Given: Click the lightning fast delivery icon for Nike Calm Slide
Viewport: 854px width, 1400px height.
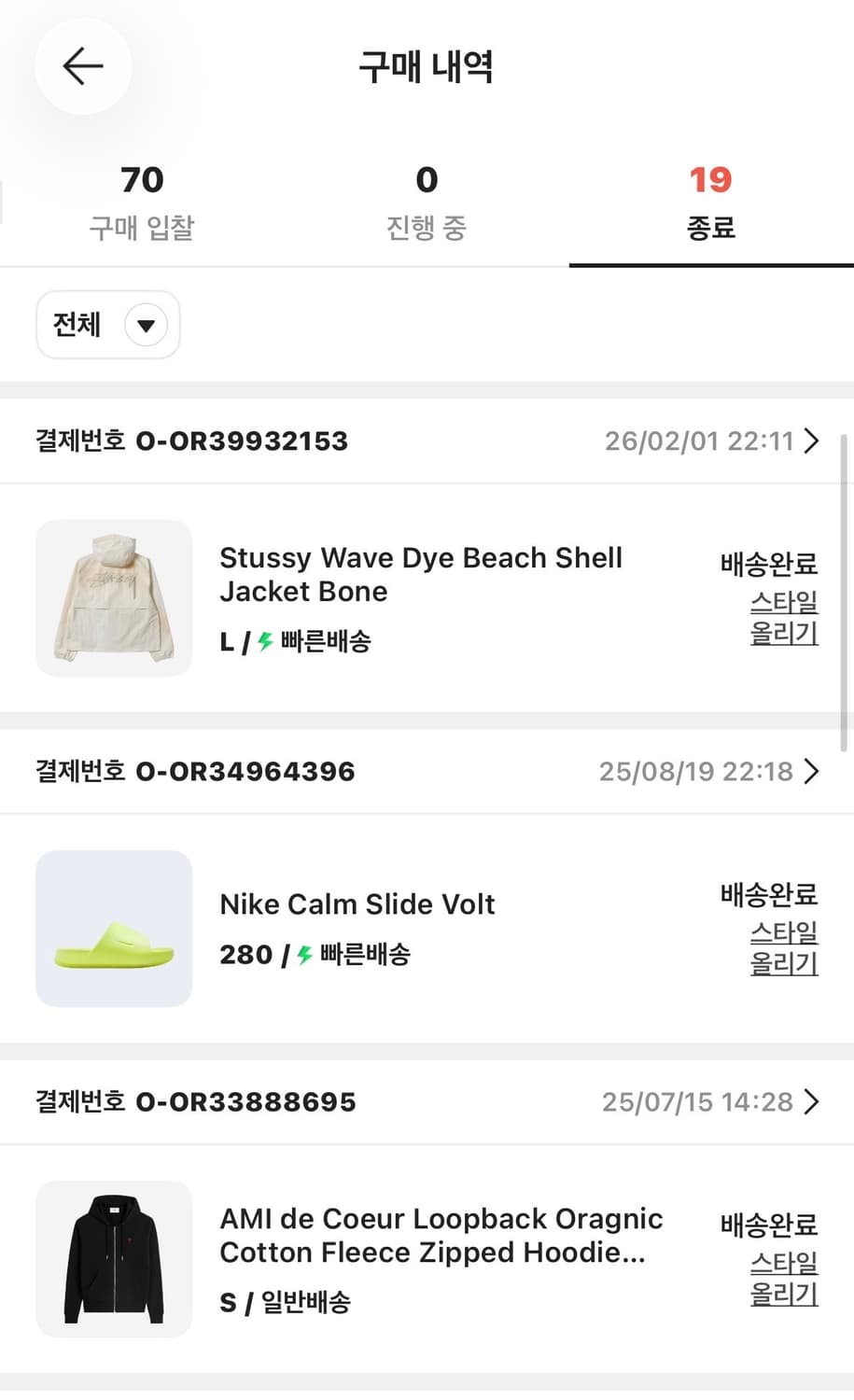Looking at the screenshot, I should 301,954.
